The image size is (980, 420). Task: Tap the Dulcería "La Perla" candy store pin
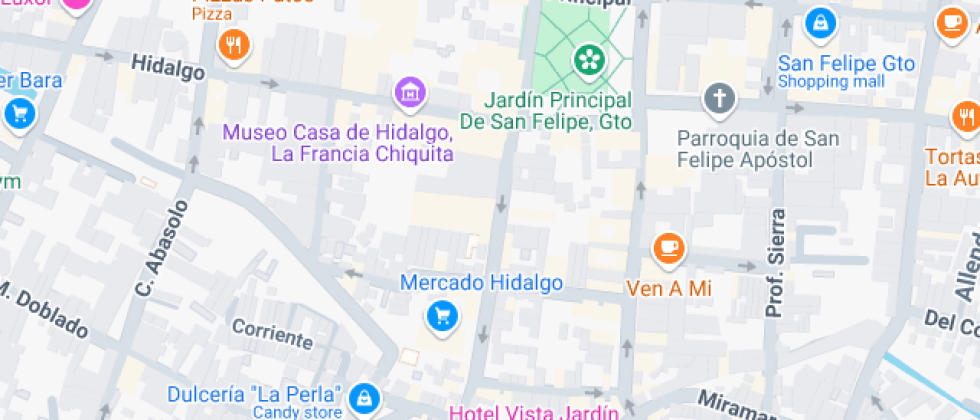coord(365,398)
